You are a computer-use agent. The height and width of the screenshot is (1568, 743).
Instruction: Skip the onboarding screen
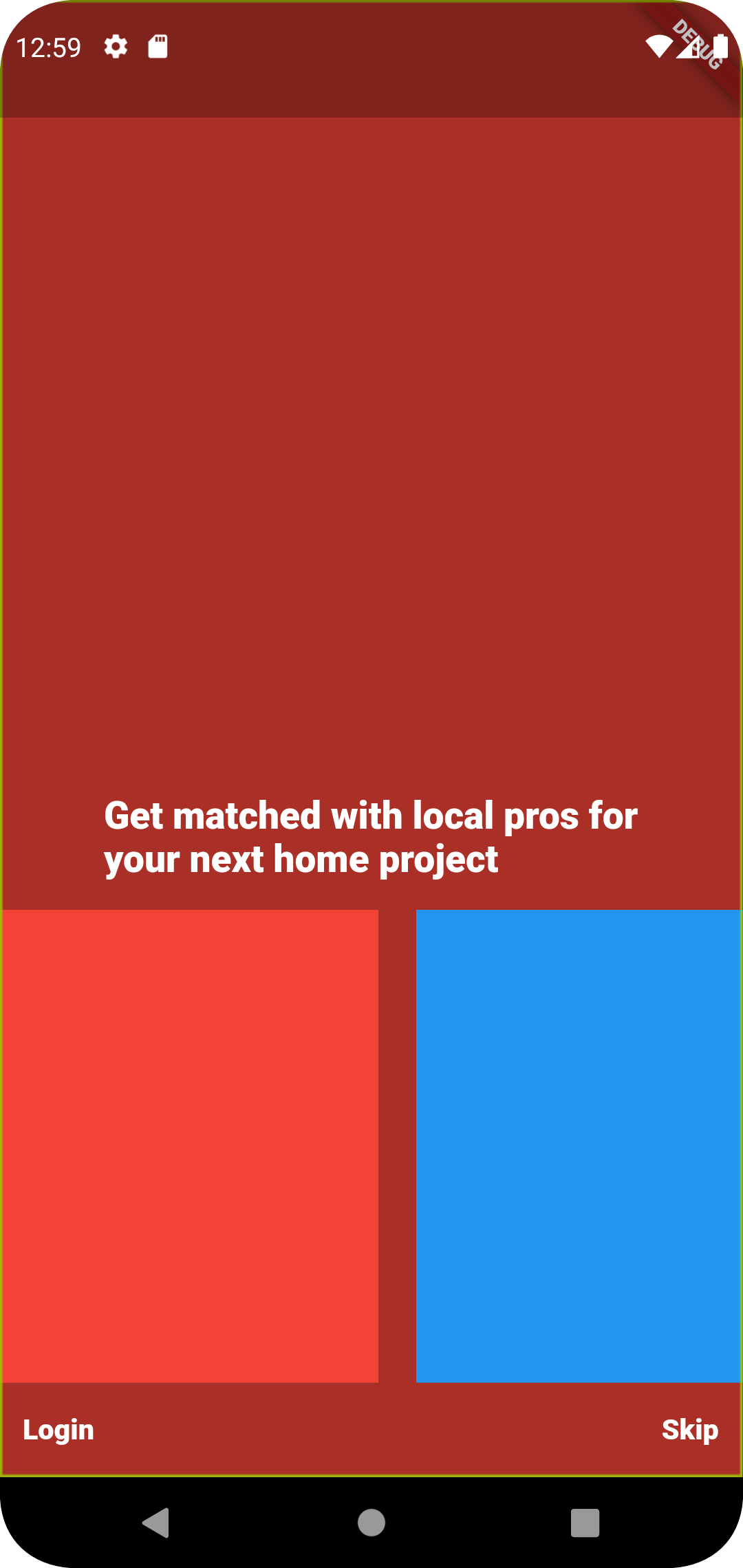[690, 1430]
